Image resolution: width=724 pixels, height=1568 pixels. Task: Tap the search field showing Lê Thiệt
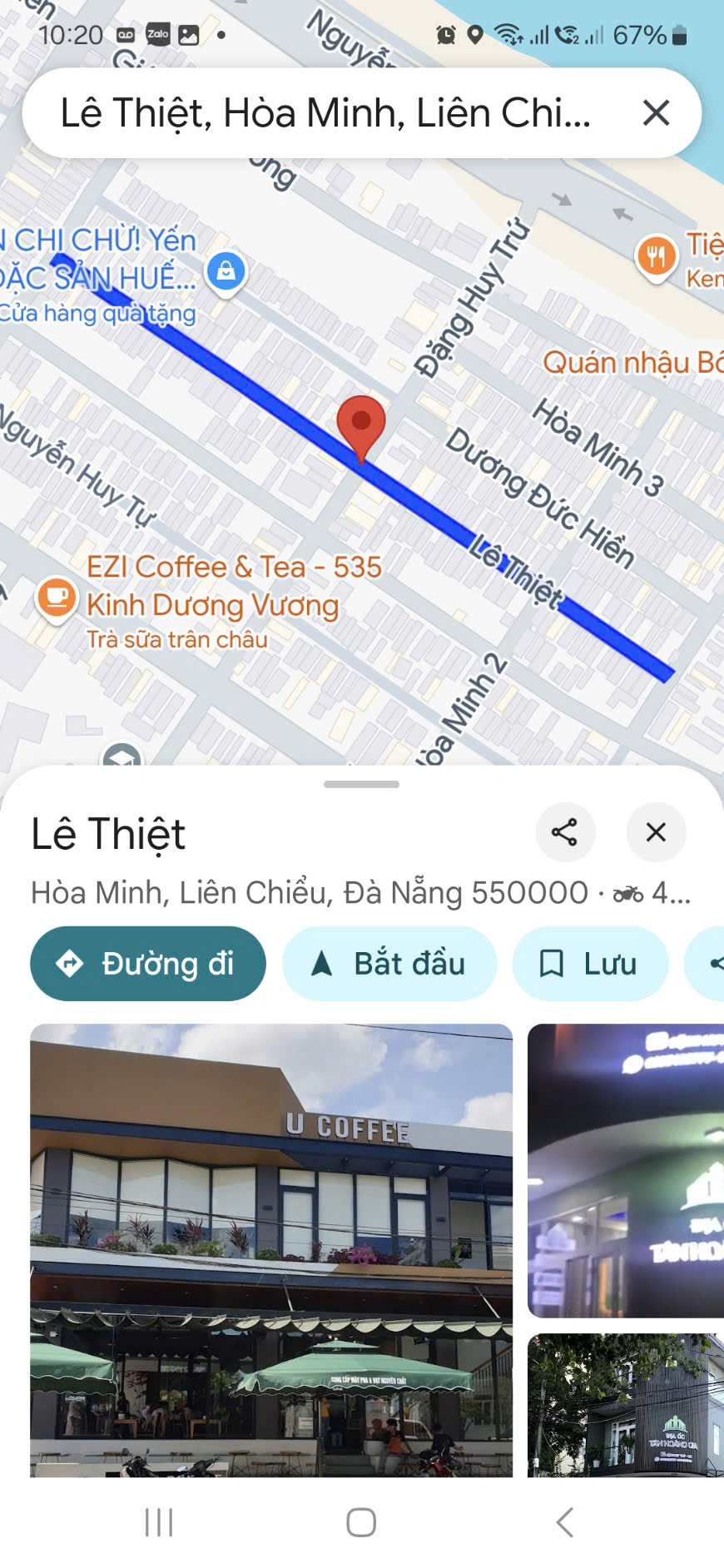[x=325, y=112]
